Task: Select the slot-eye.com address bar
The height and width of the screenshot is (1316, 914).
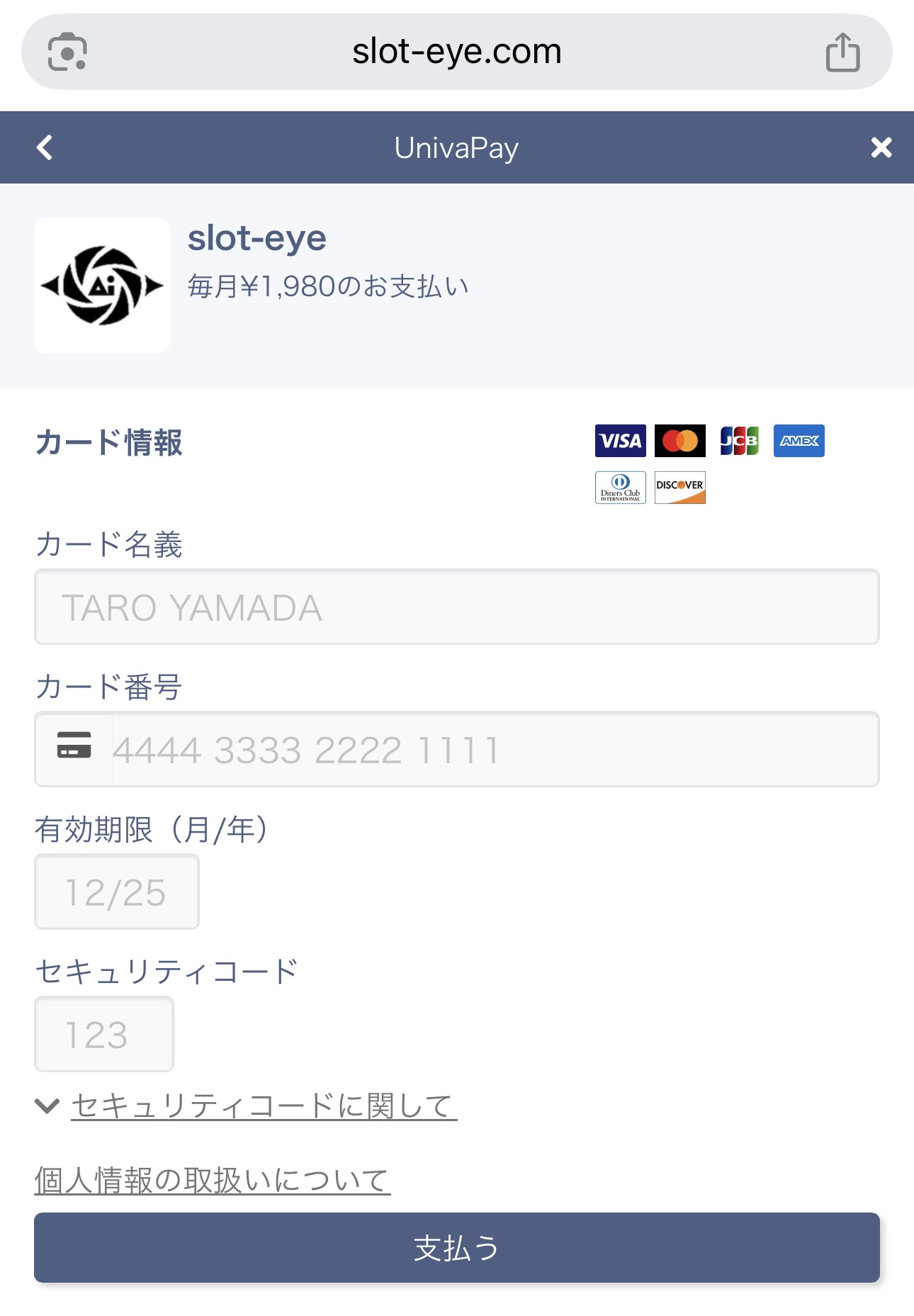Action: (456, 52)
